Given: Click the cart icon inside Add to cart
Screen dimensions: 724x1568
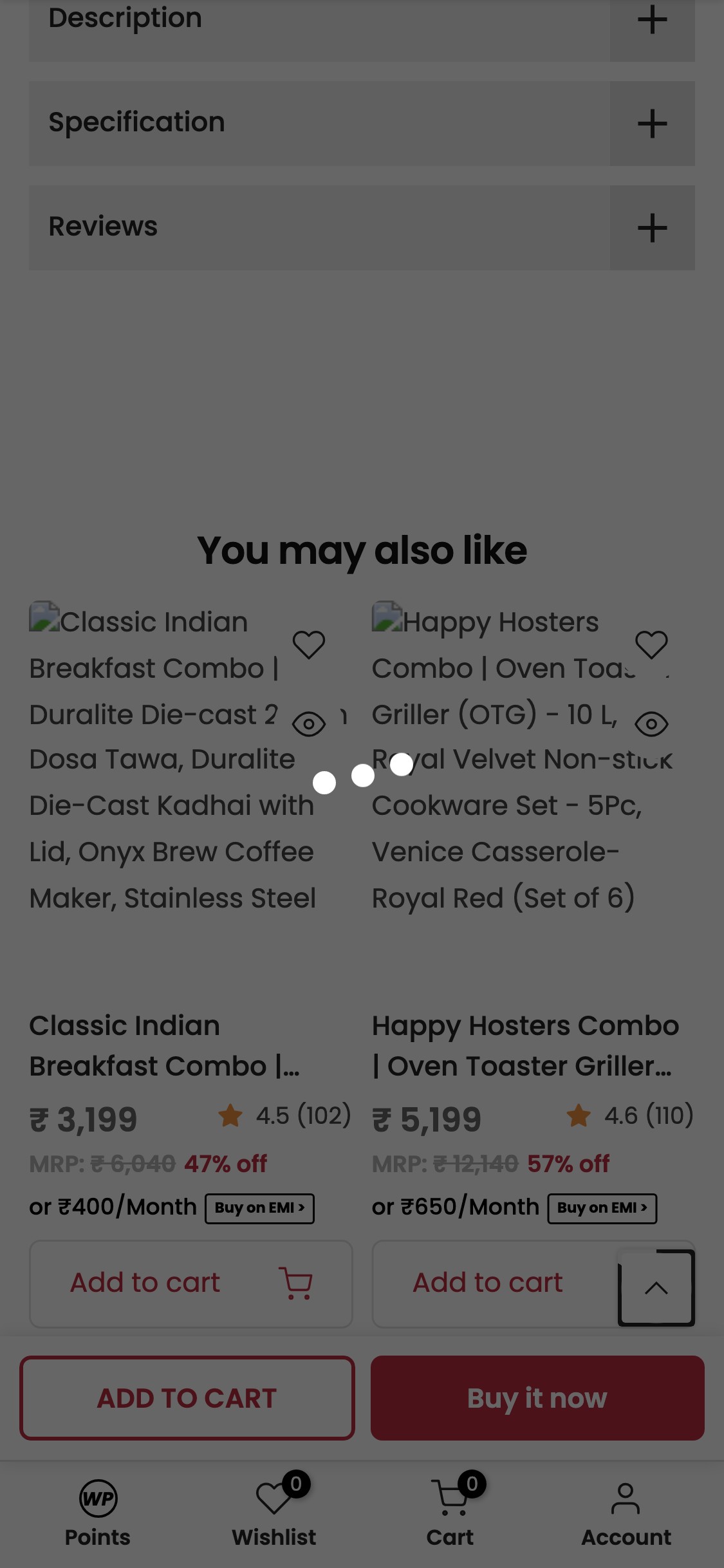Looking at the screenshot, I should [295, 1282].
